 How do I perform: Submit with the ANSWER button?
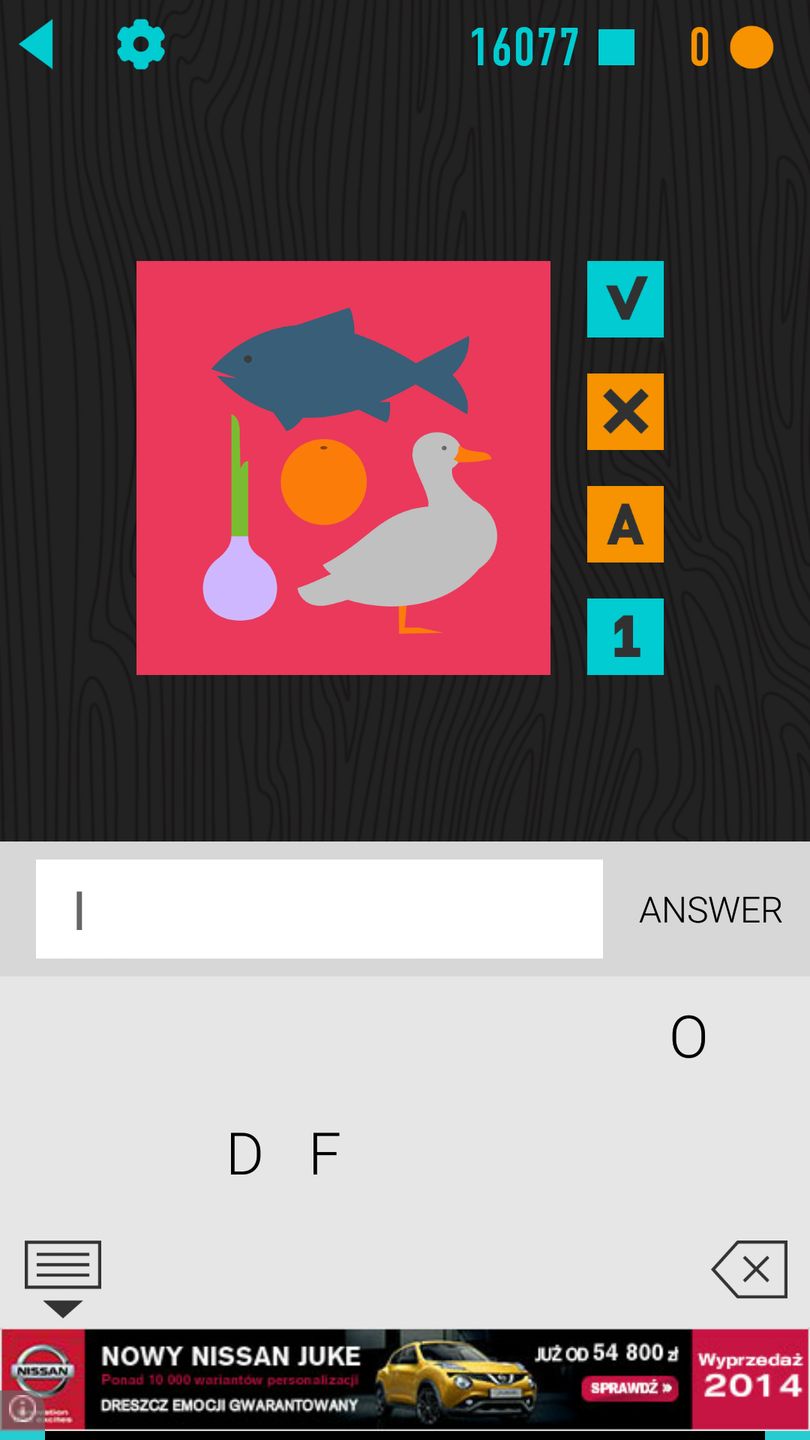pos(710,910)
